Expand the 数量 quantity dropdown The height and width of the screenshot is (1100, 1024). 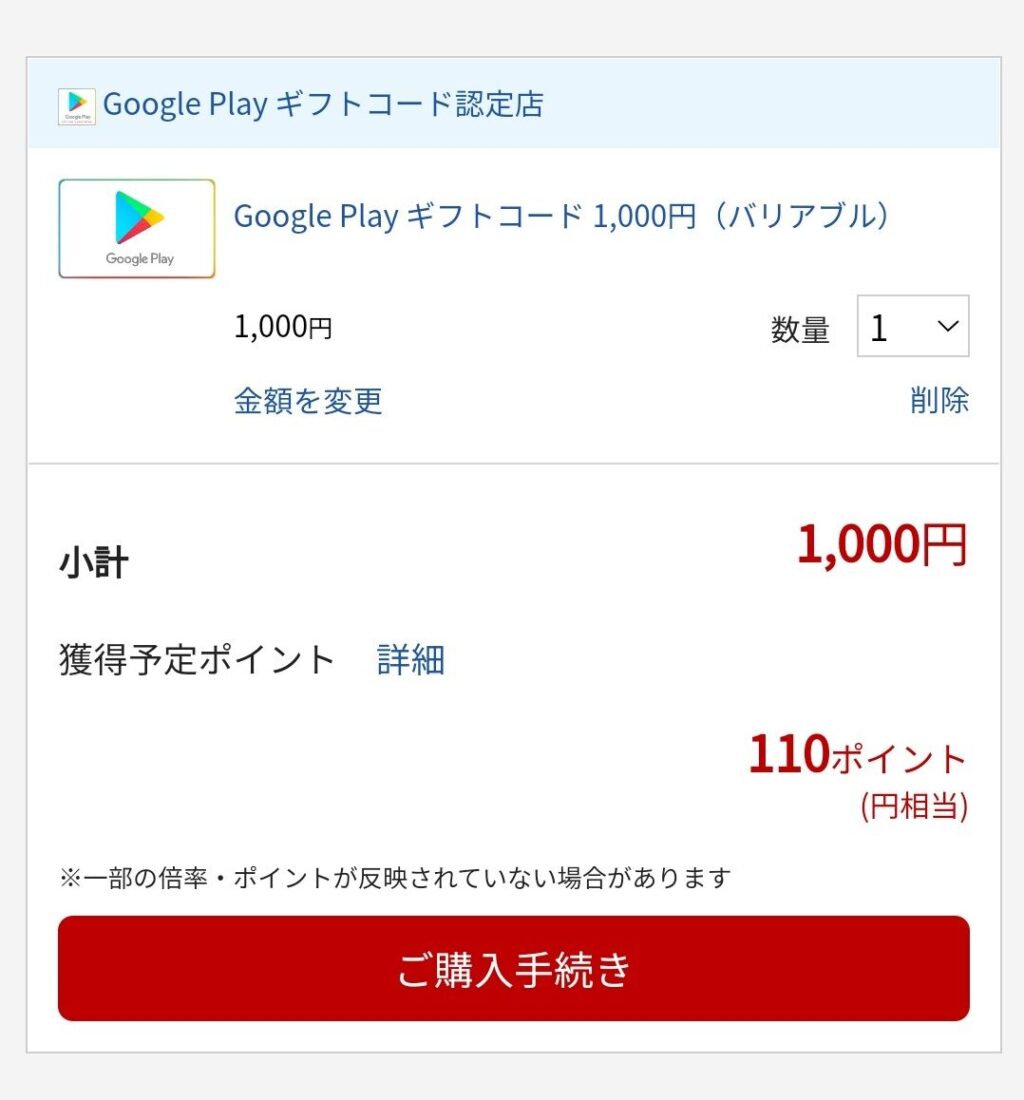tap(912, 327)
